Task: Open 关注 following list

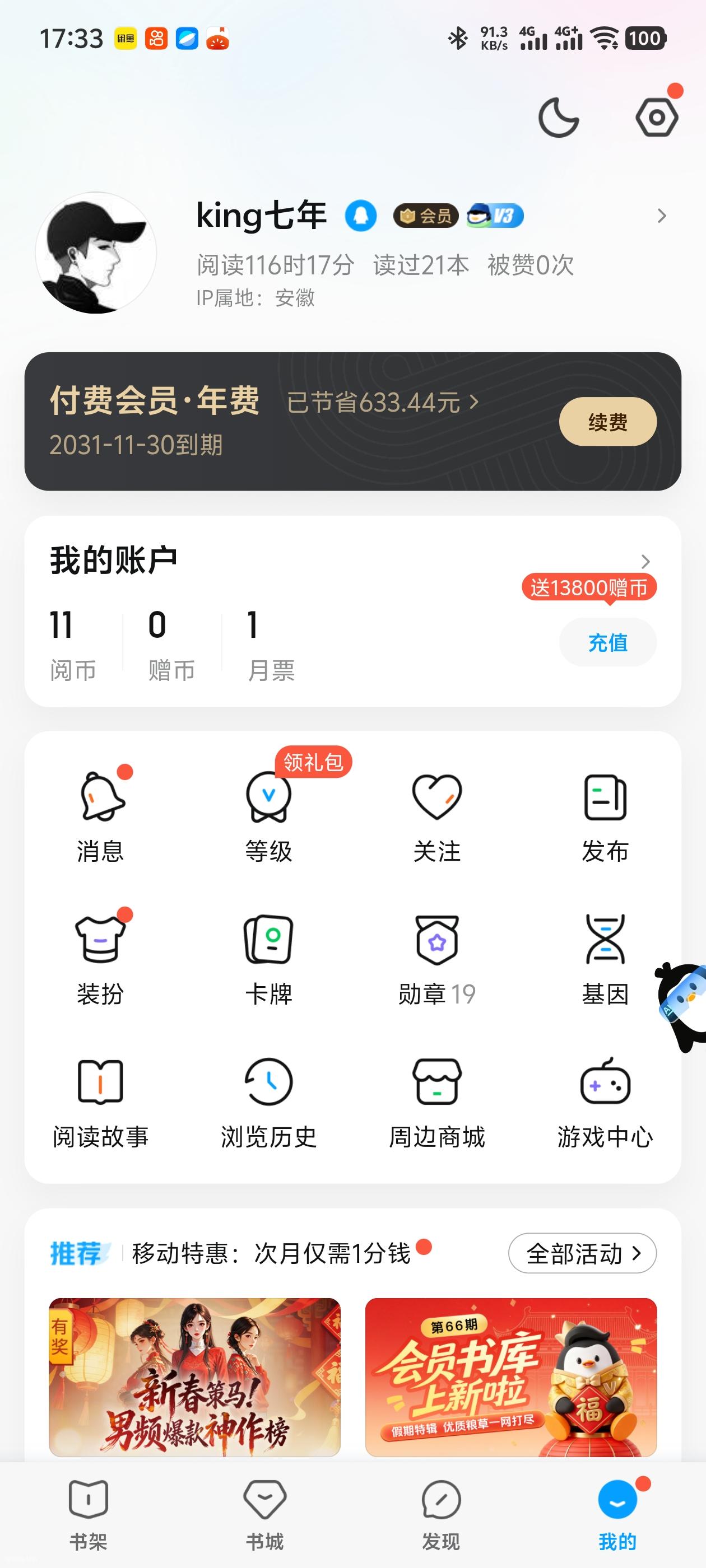Action: (436, 816)
